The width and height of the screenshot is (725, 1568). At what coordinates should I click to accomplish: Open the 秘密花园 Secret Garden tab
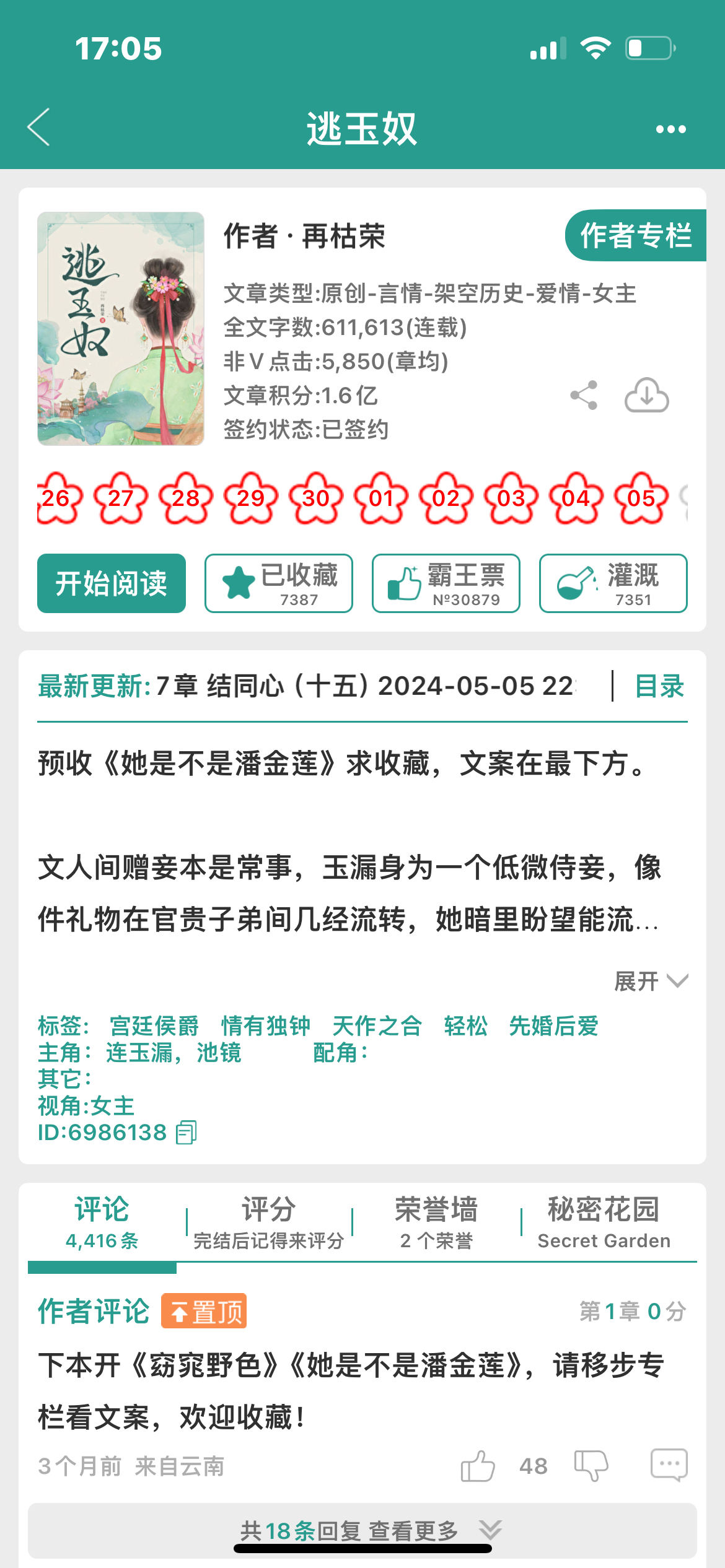tap(604, 1222)
